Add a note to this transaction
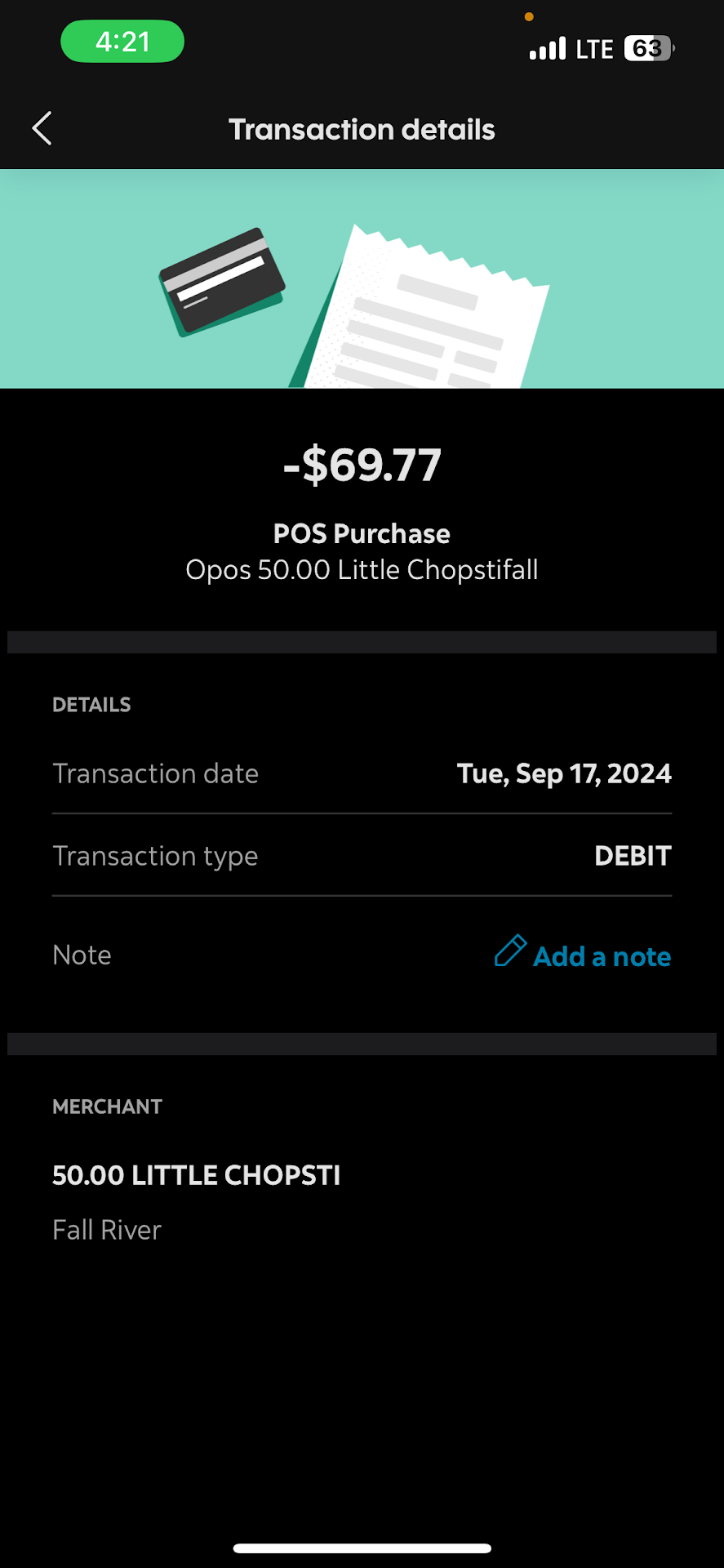Screen dimensions: 724x1568 click(584, 955)
